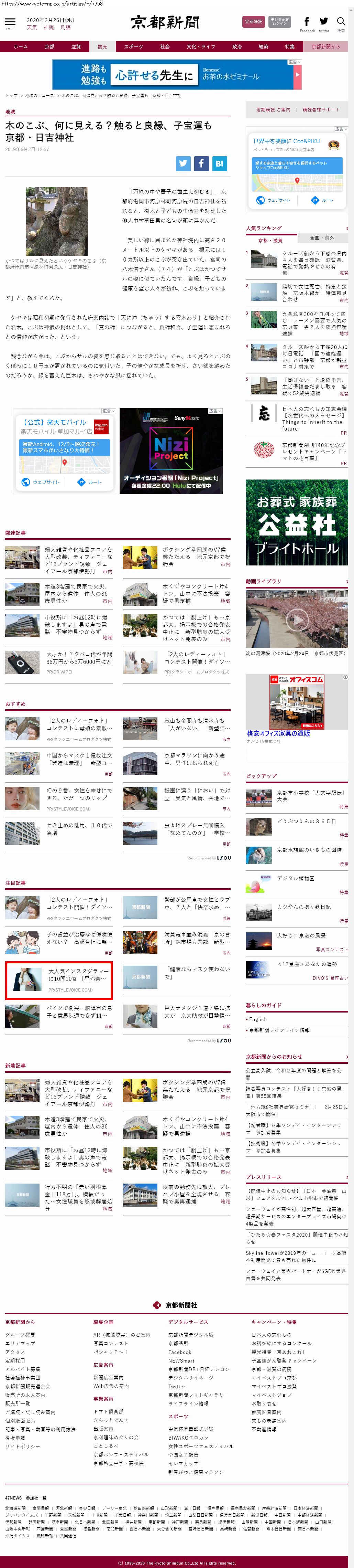Share the article on Facebook
Screen dimensions: 354x1568
[x=201, y=163]
